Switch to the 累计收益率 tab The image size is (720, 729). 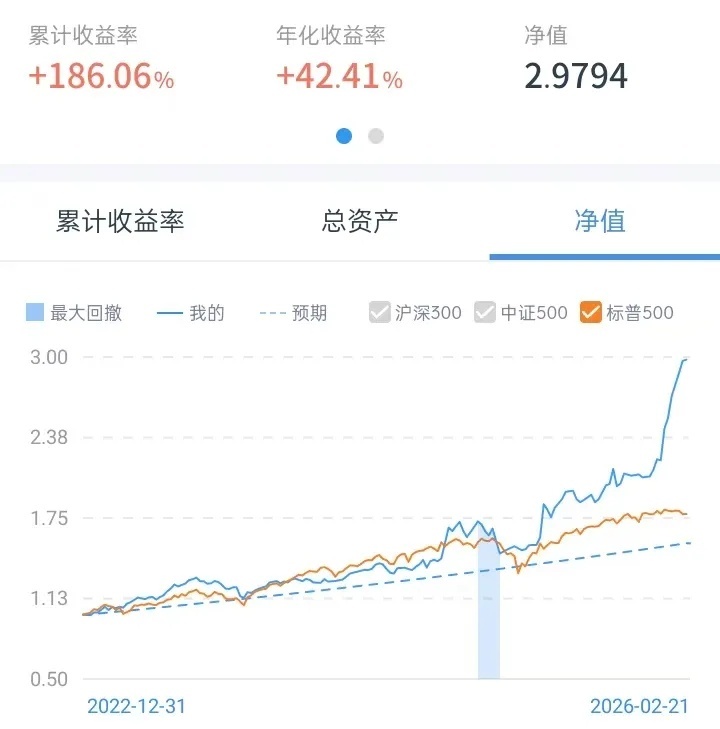tap(120, 221)
